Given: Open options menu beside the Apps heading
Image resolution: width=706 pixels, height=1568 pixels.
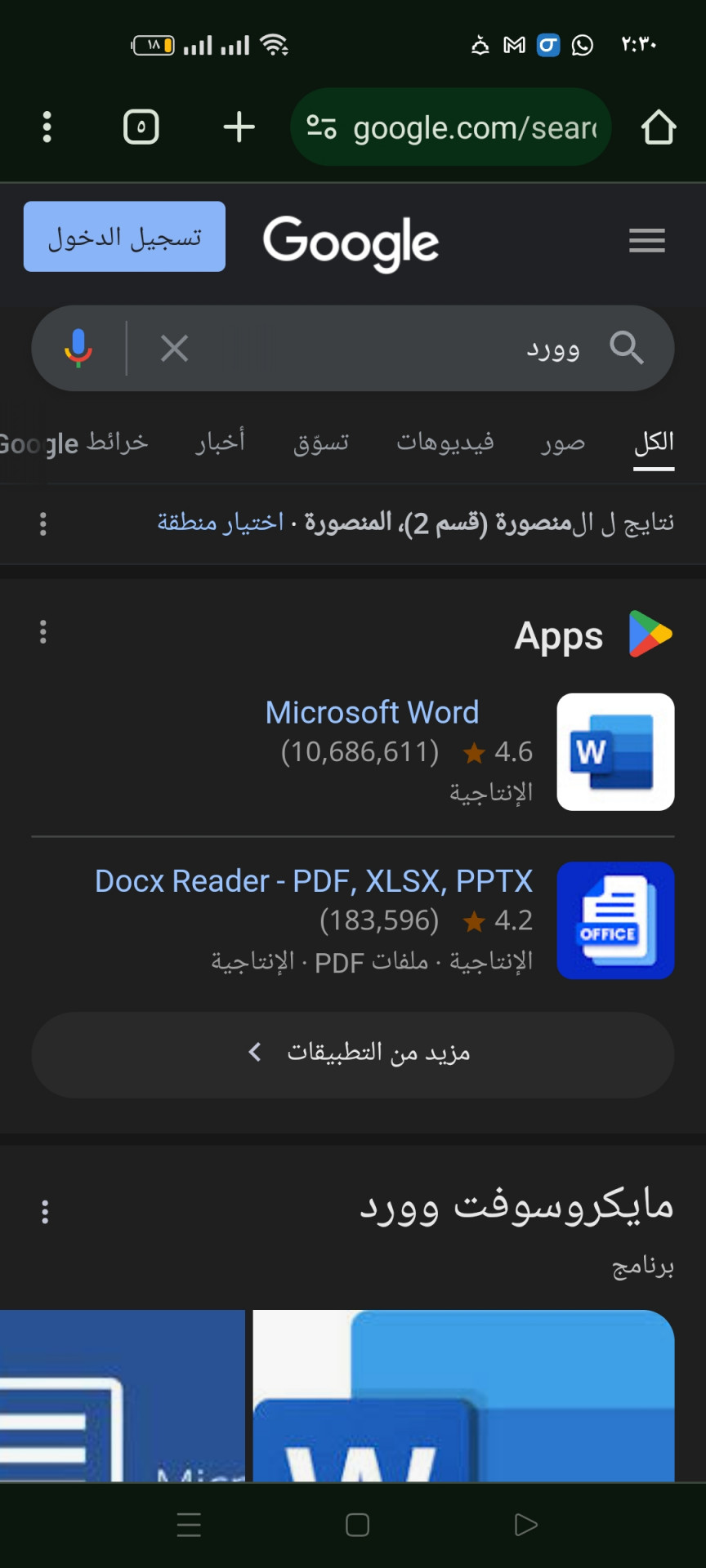Looking at the screenshot, I should tap(43, 632).
